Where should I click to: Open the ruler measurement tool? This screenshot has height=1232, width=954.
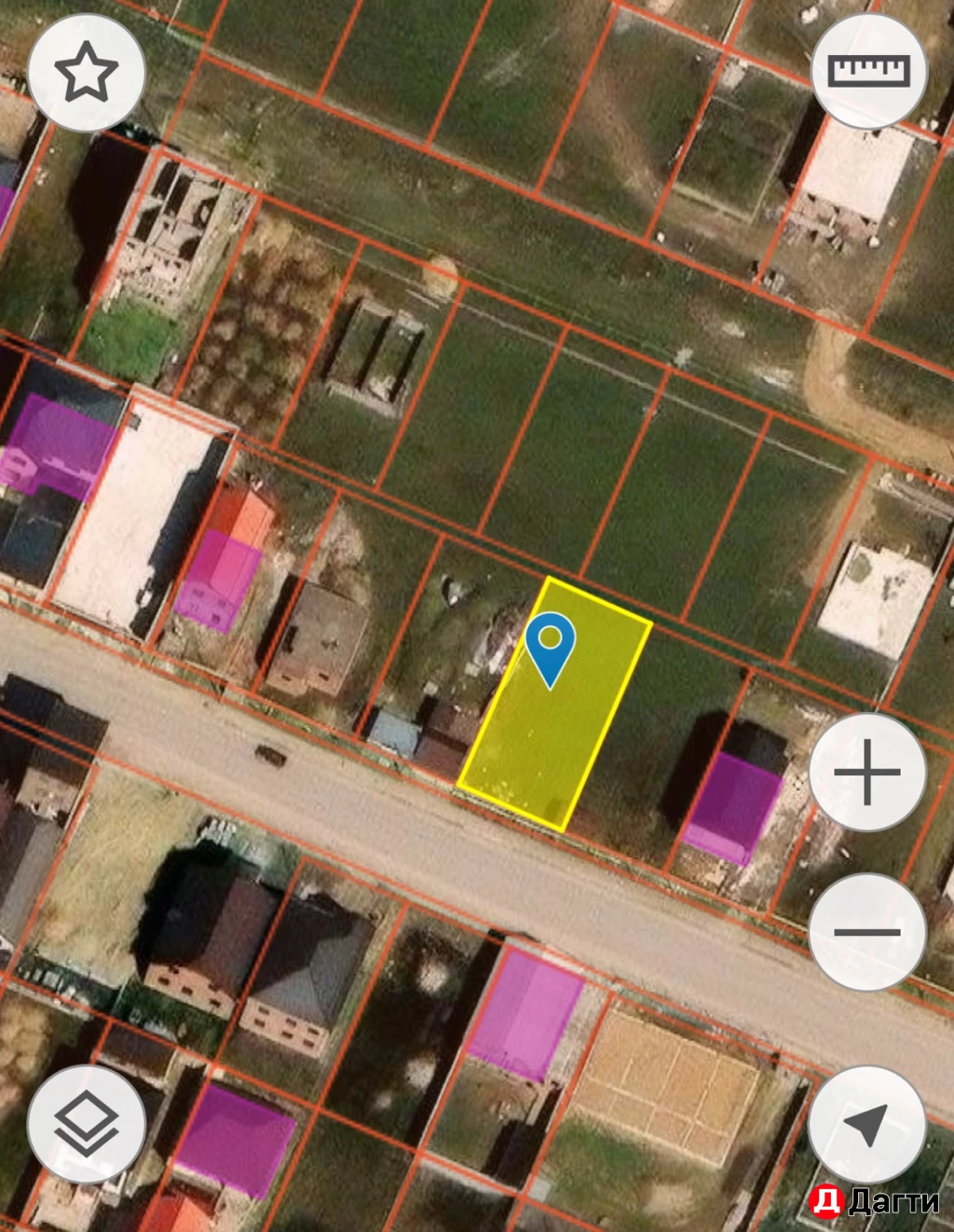coord(868,71)
